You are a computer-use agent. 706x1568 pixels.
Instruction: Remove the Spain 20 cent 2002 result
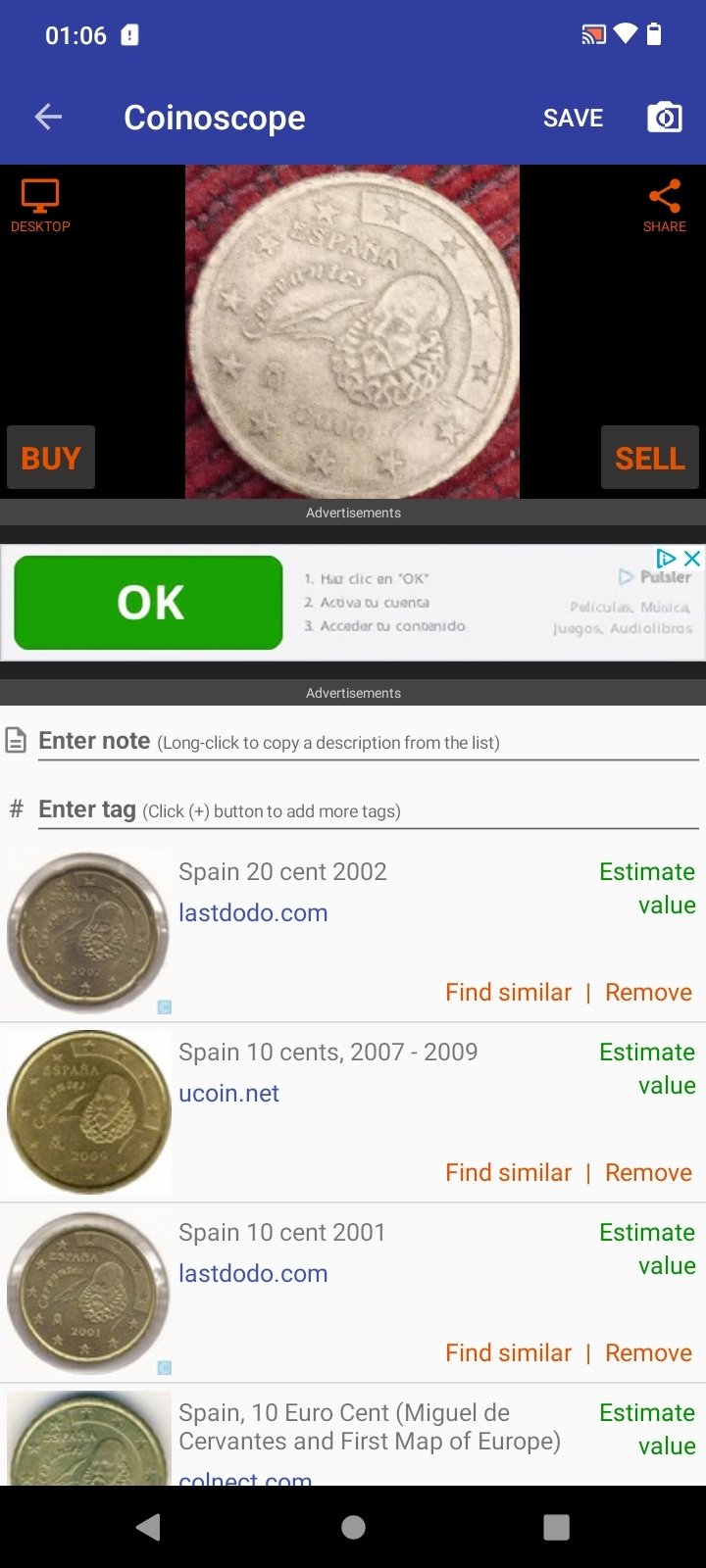point(648,992)
